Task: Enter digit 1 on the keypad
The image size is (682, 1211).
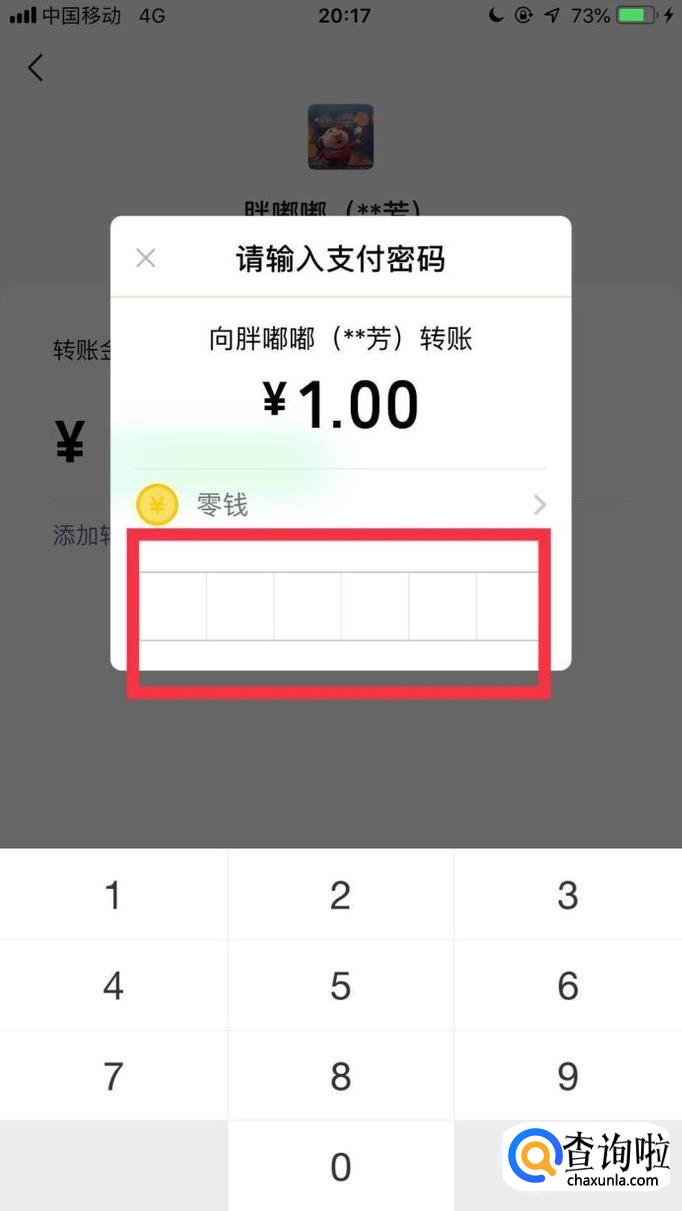Action: point(113,894)
